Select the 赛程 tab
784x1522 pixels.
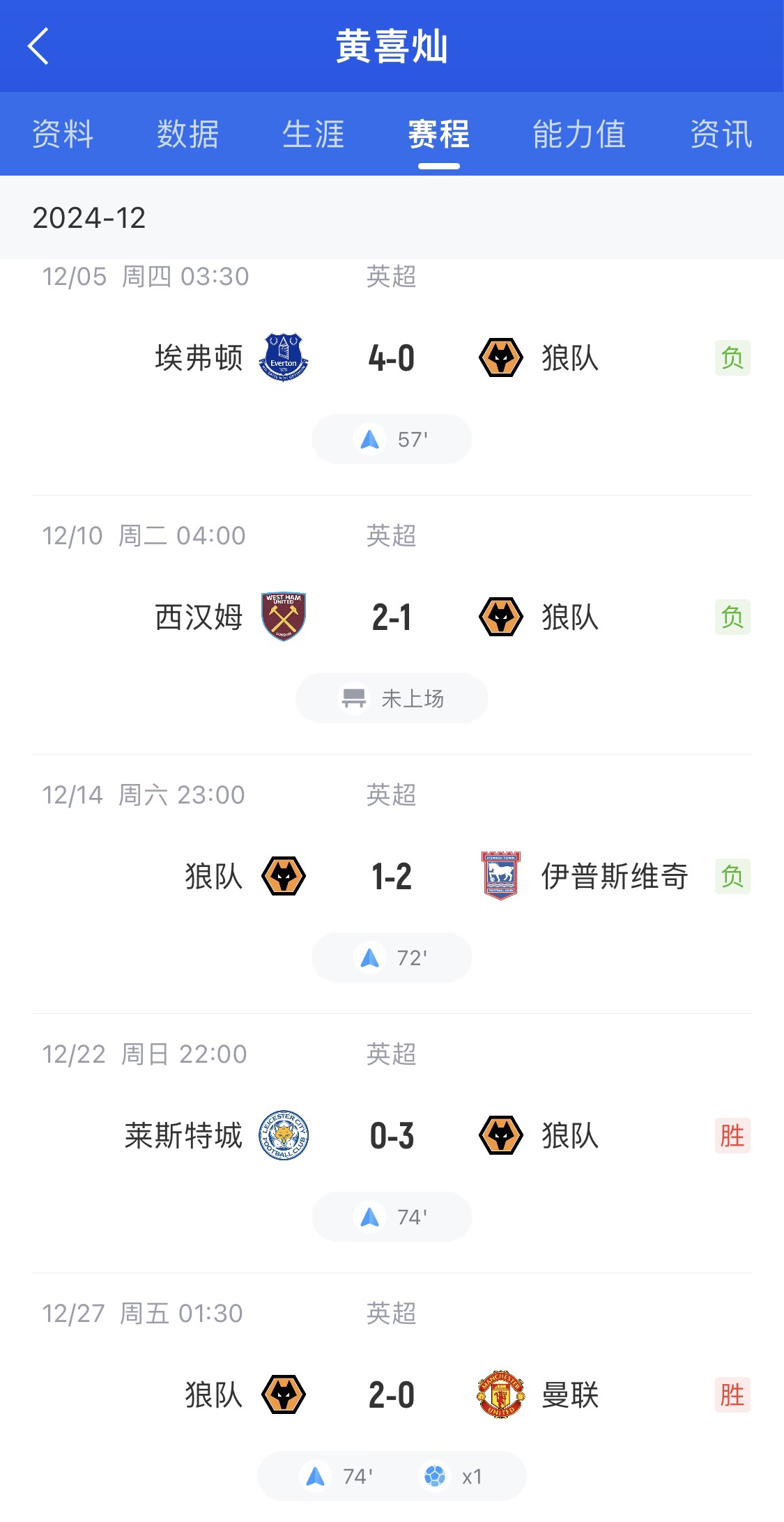coord(438,134)
